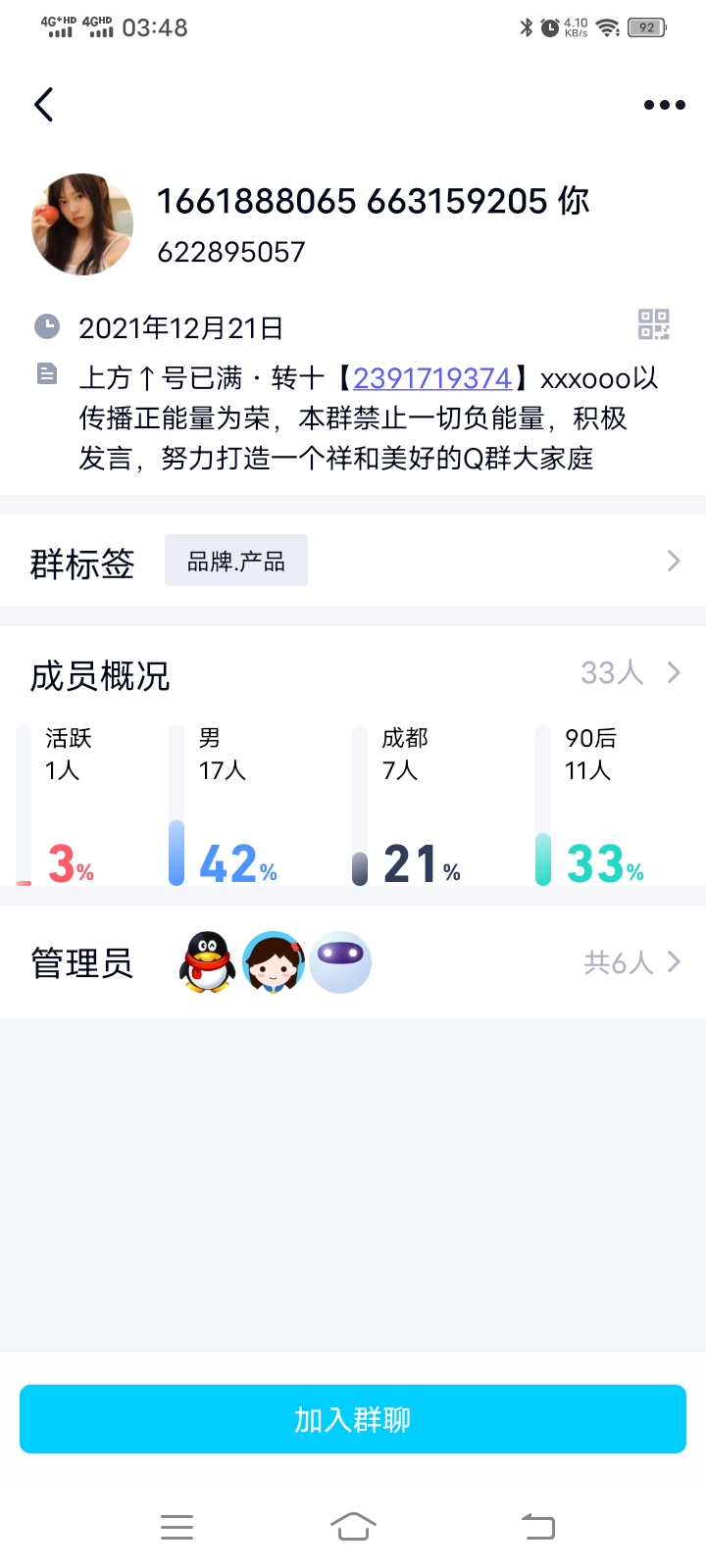View the group avatar photo
Screen dimensions: 706x1568
(x=82, y=224)
